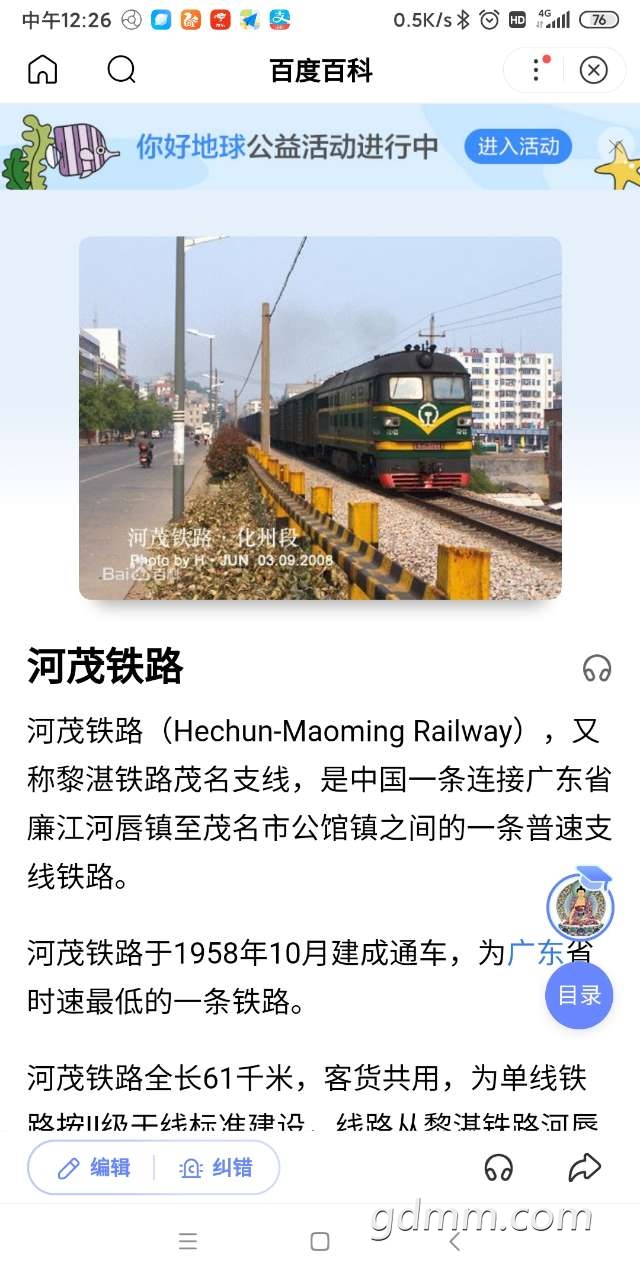The width and height of the screenshot is (640, 1280).
Task: Dismiss the 你好地球 activity banner
Action: coord(614,147)
